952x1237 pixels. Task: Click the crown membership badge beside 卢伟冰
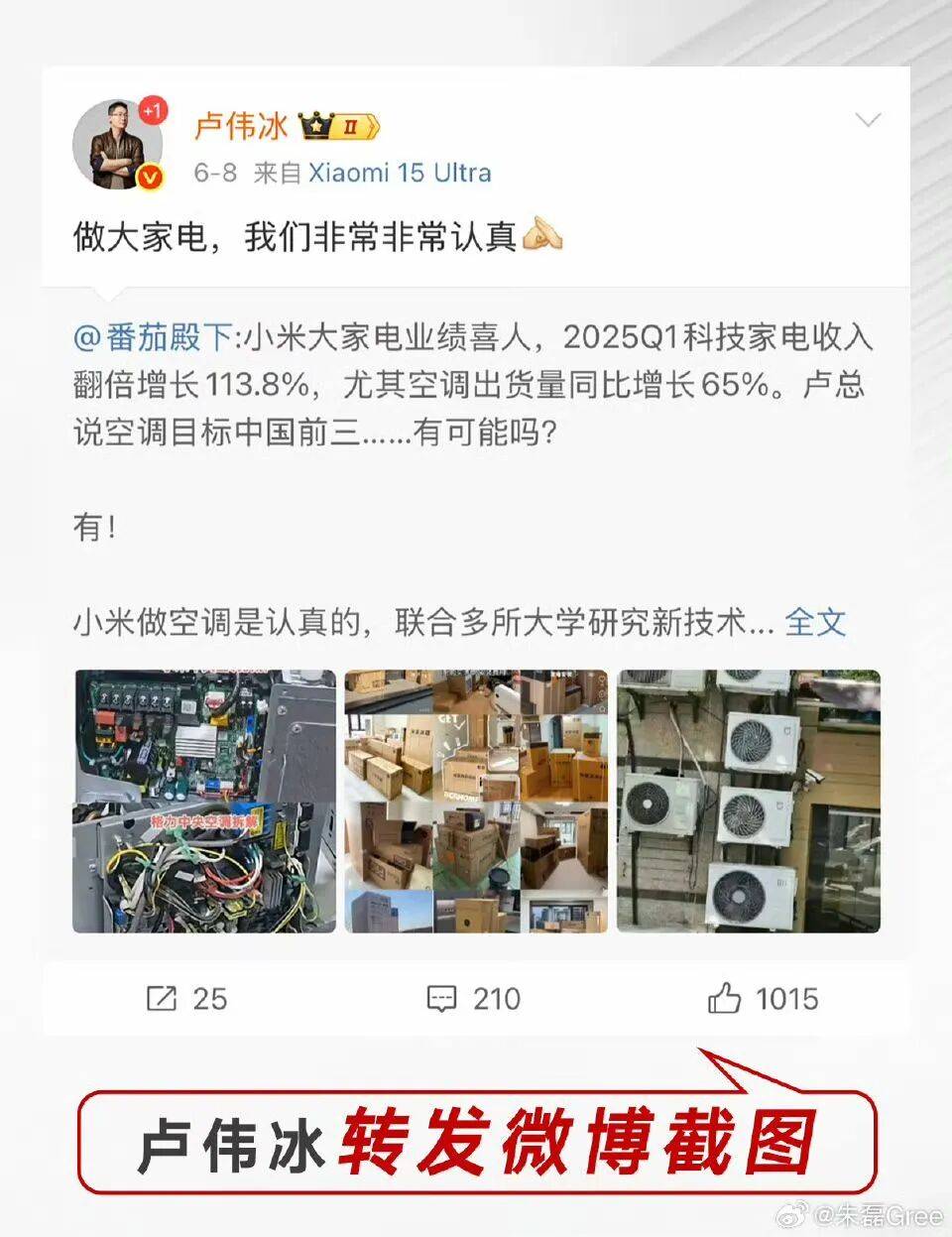coord(316,124)
